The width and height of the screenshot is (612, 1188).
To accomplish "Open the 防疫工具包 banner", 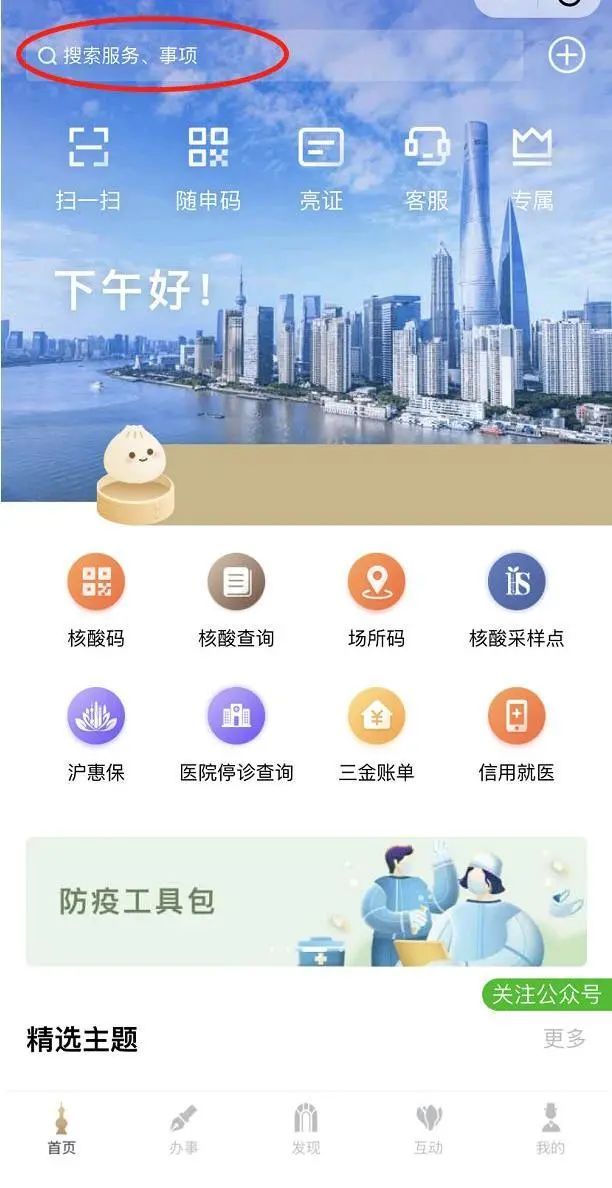I will coord(306,902).
